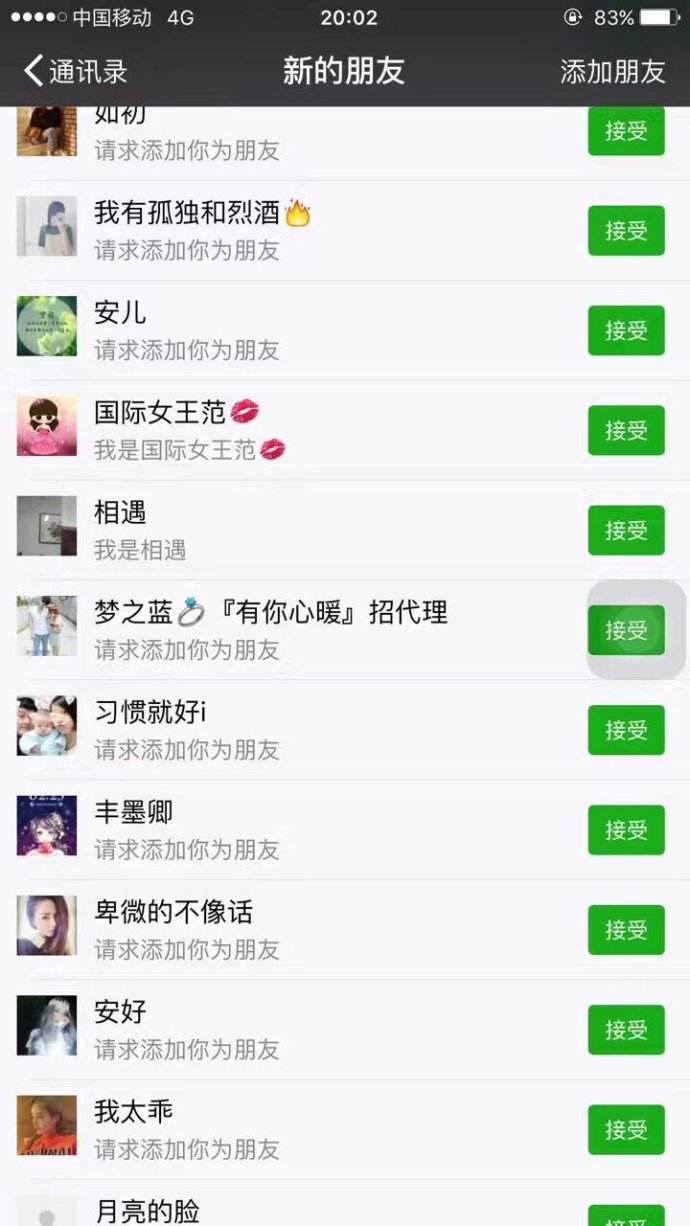Accept friend request from 梦之蓝
Screen dimensions: 690x1226
626,630
